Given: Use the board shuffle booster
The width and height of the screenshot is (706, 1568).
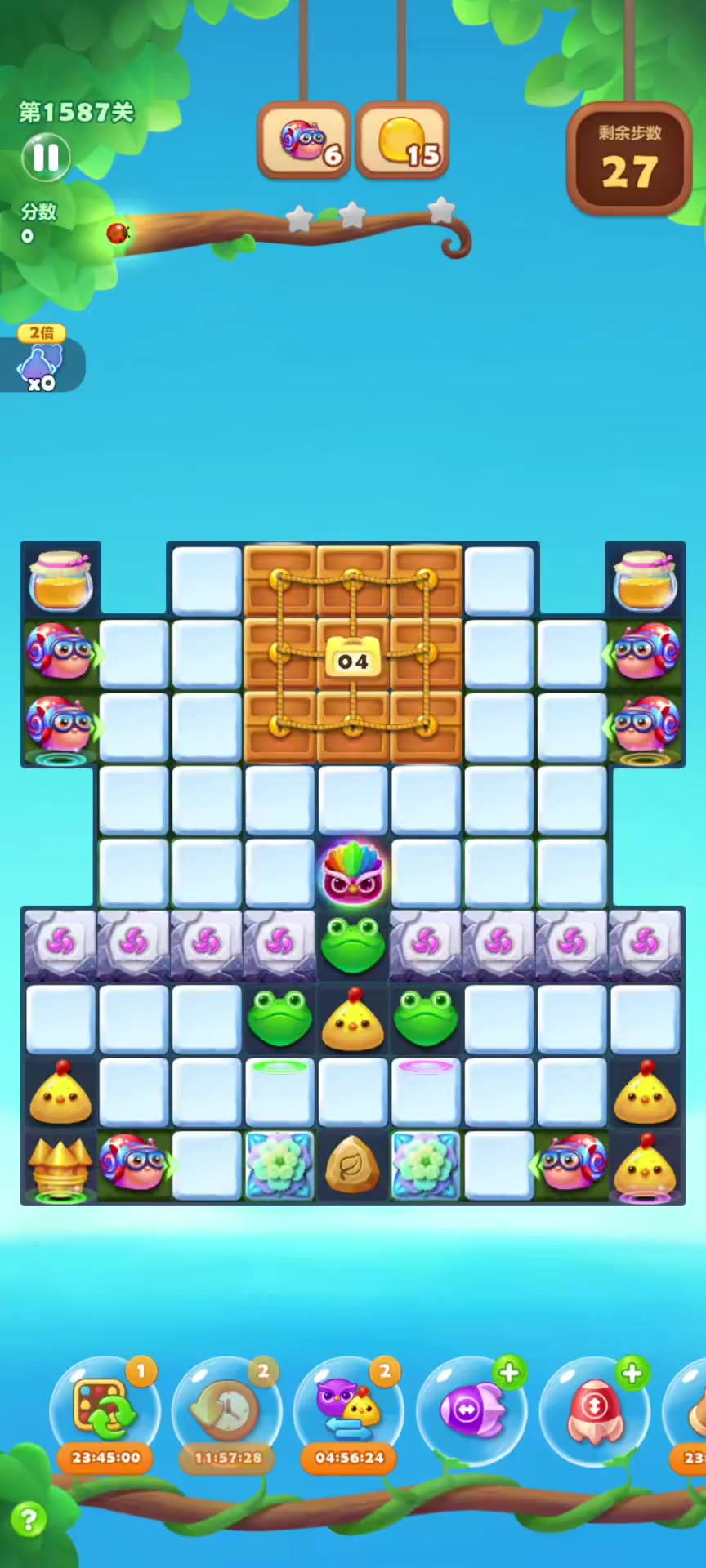Looking at the screenshot, I should click(105, 1412).
